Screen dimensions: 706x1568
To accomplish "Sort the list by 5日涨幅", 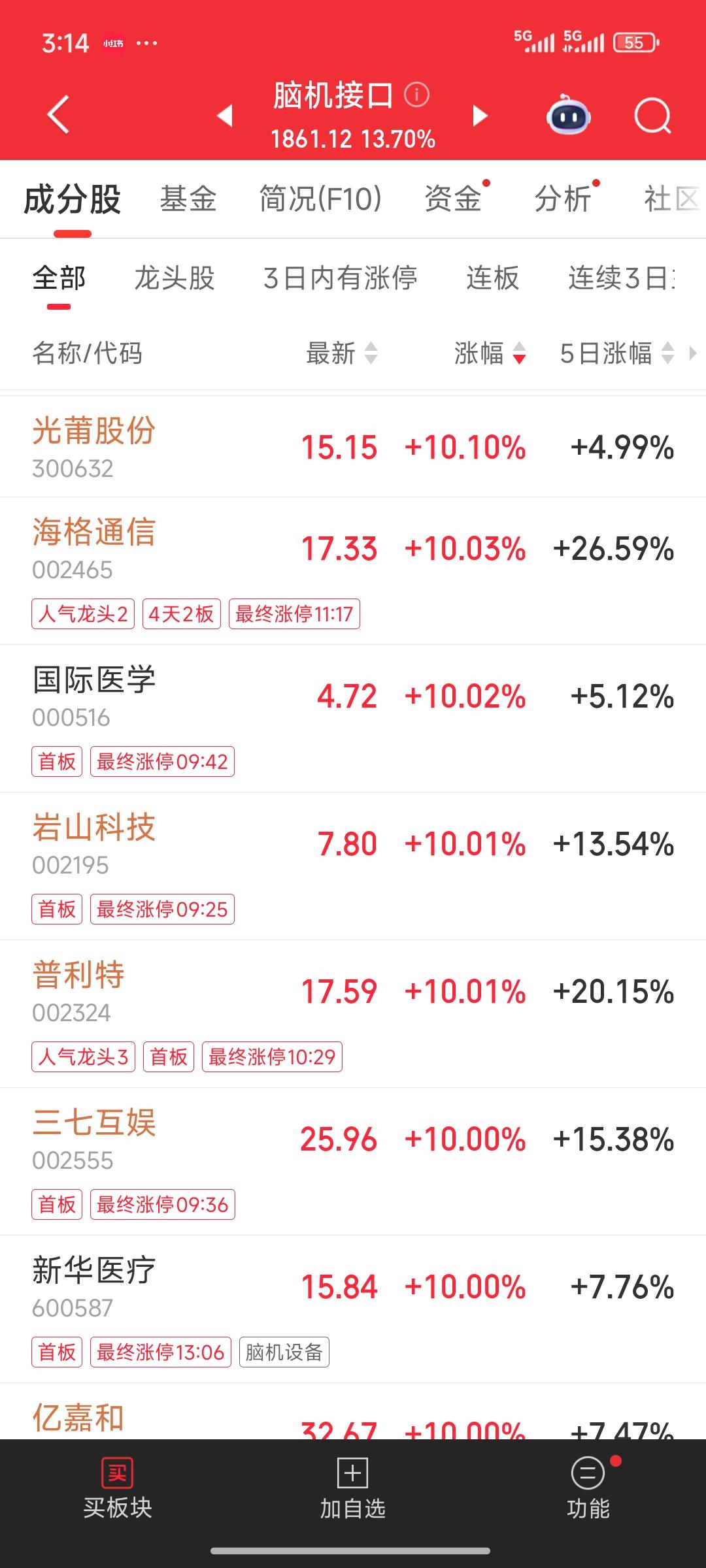I will point(617,353).
